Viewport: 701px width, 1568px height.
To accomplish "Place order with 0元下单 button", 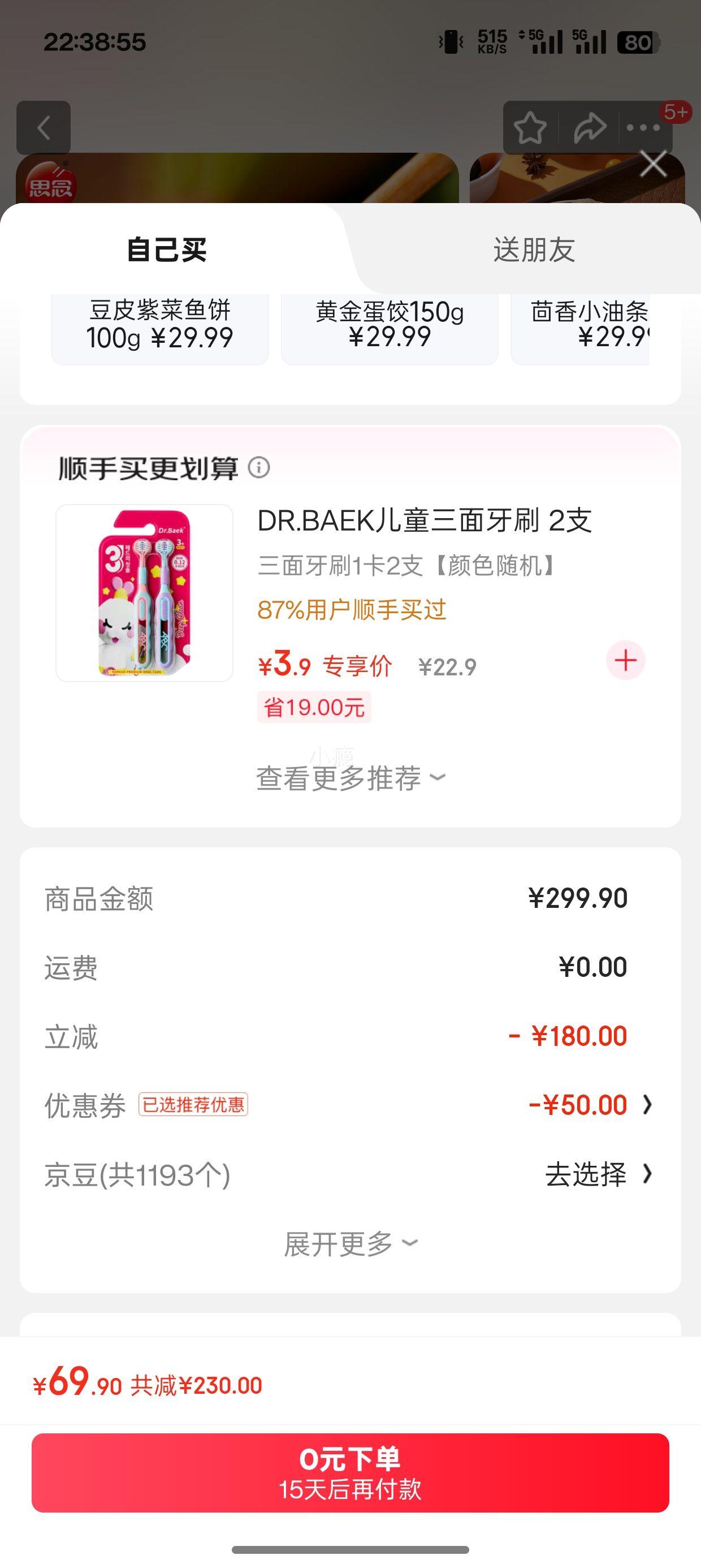I will (350, 1473).
